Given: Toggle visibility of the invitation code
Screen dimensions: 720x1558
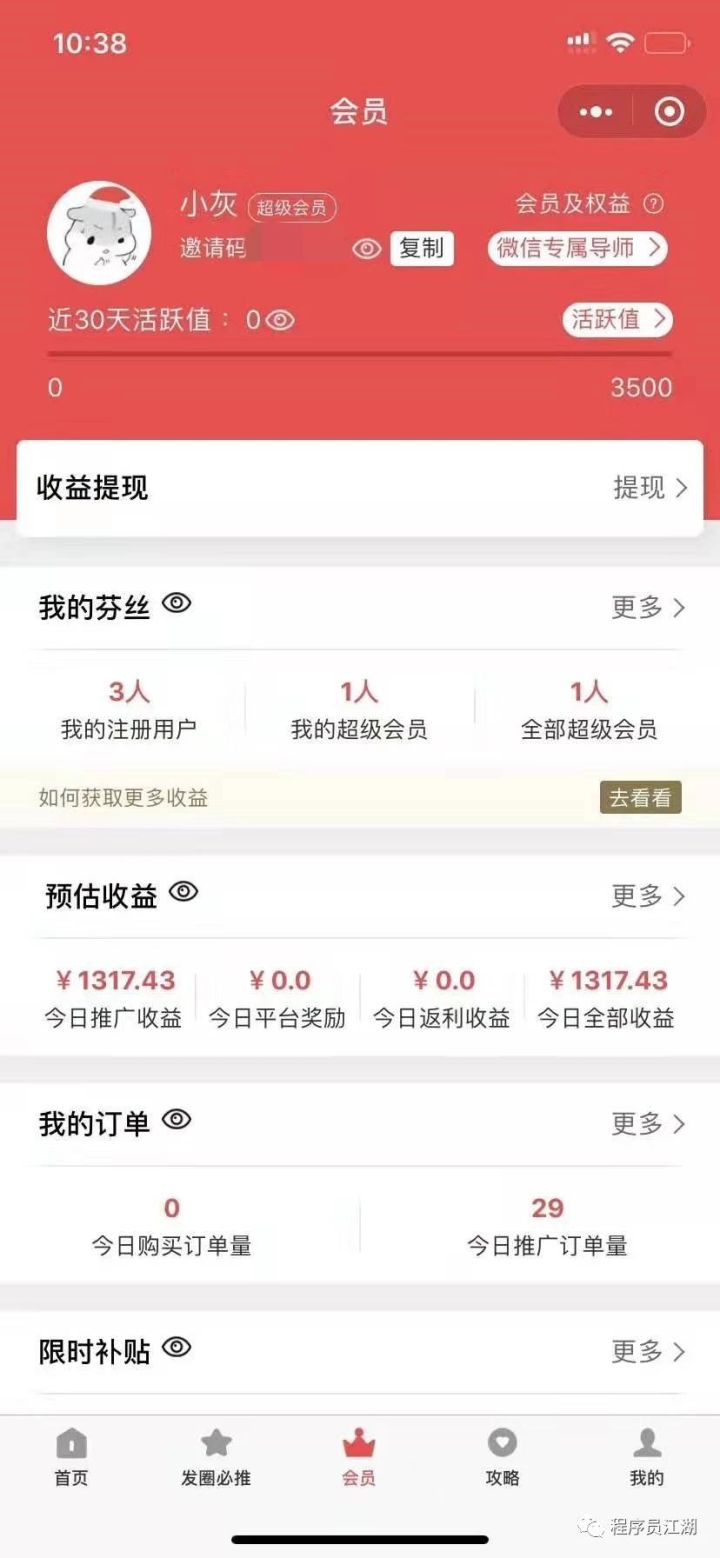Looking at the screenshot, I should point(367,249).
